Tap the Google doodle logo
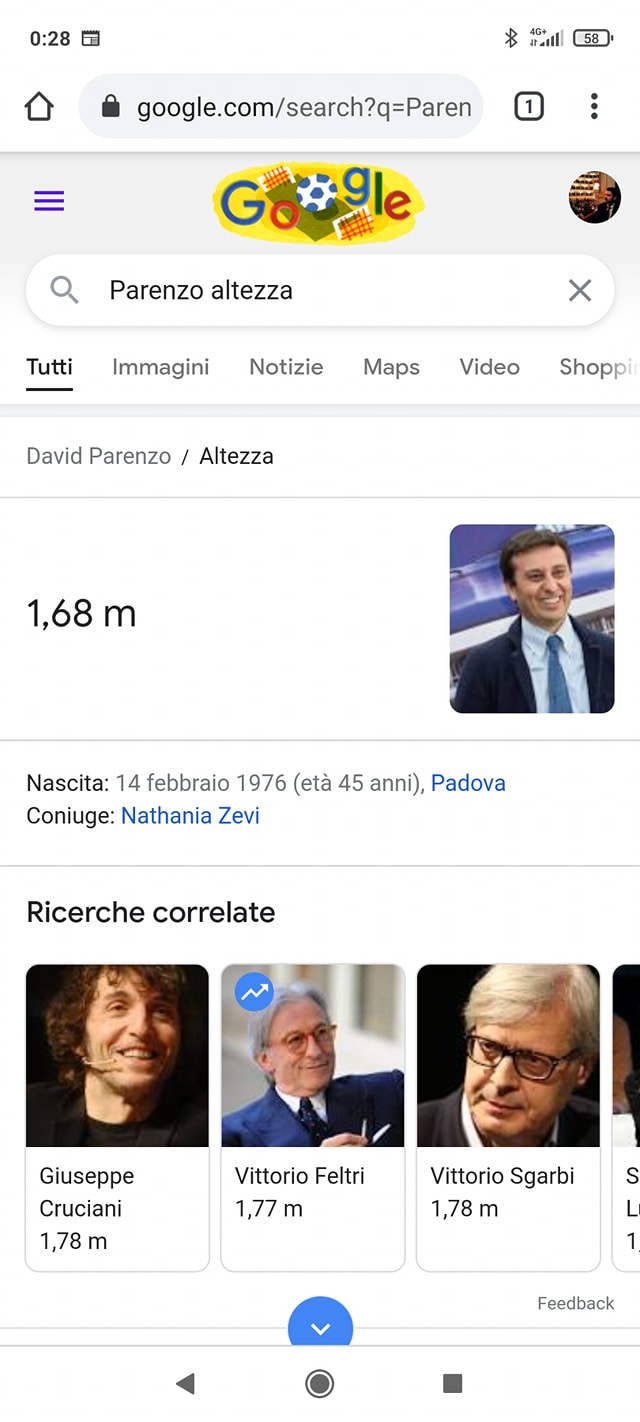This screenshot has width=640, height=1422. pos(318,203)
